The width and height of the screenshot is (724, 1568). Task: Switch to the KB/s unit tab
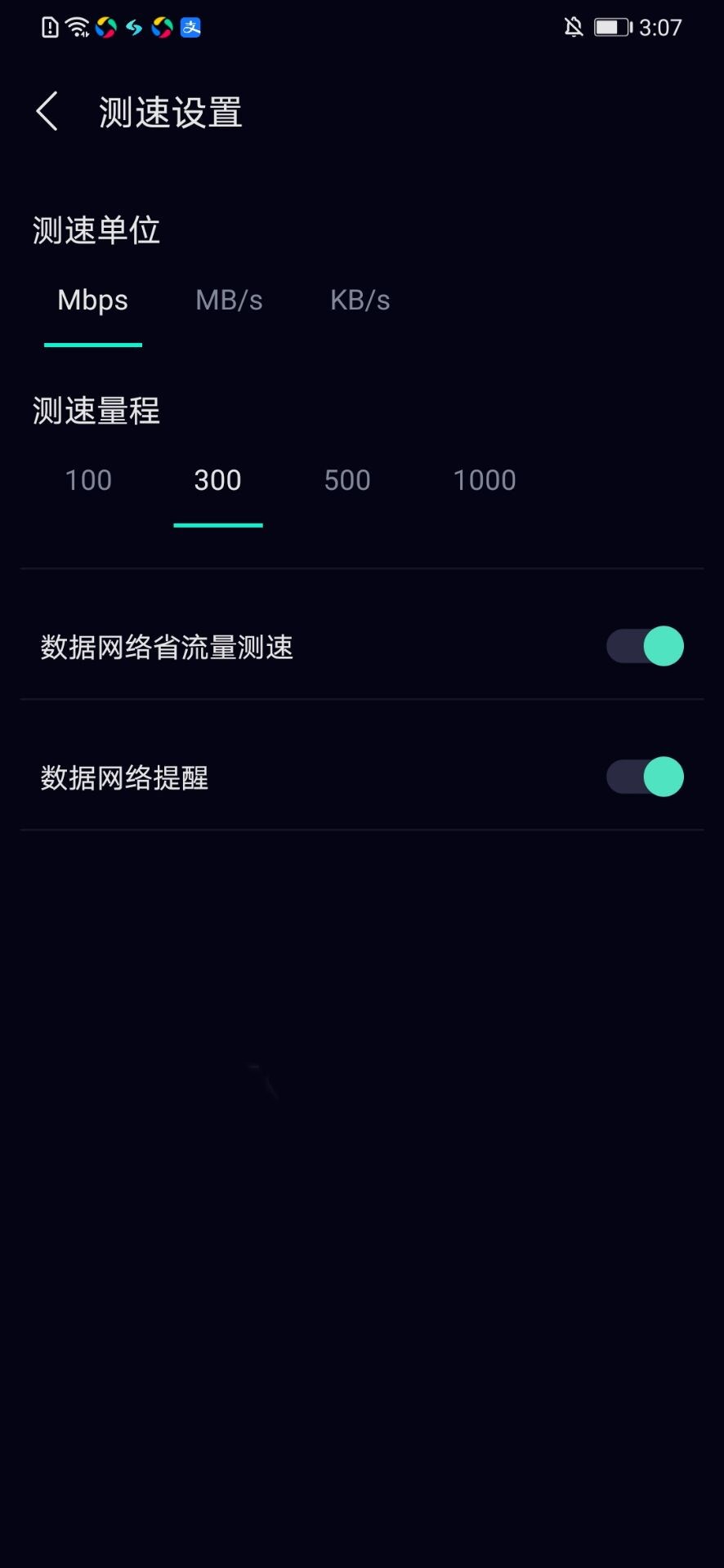coord(360,301)
